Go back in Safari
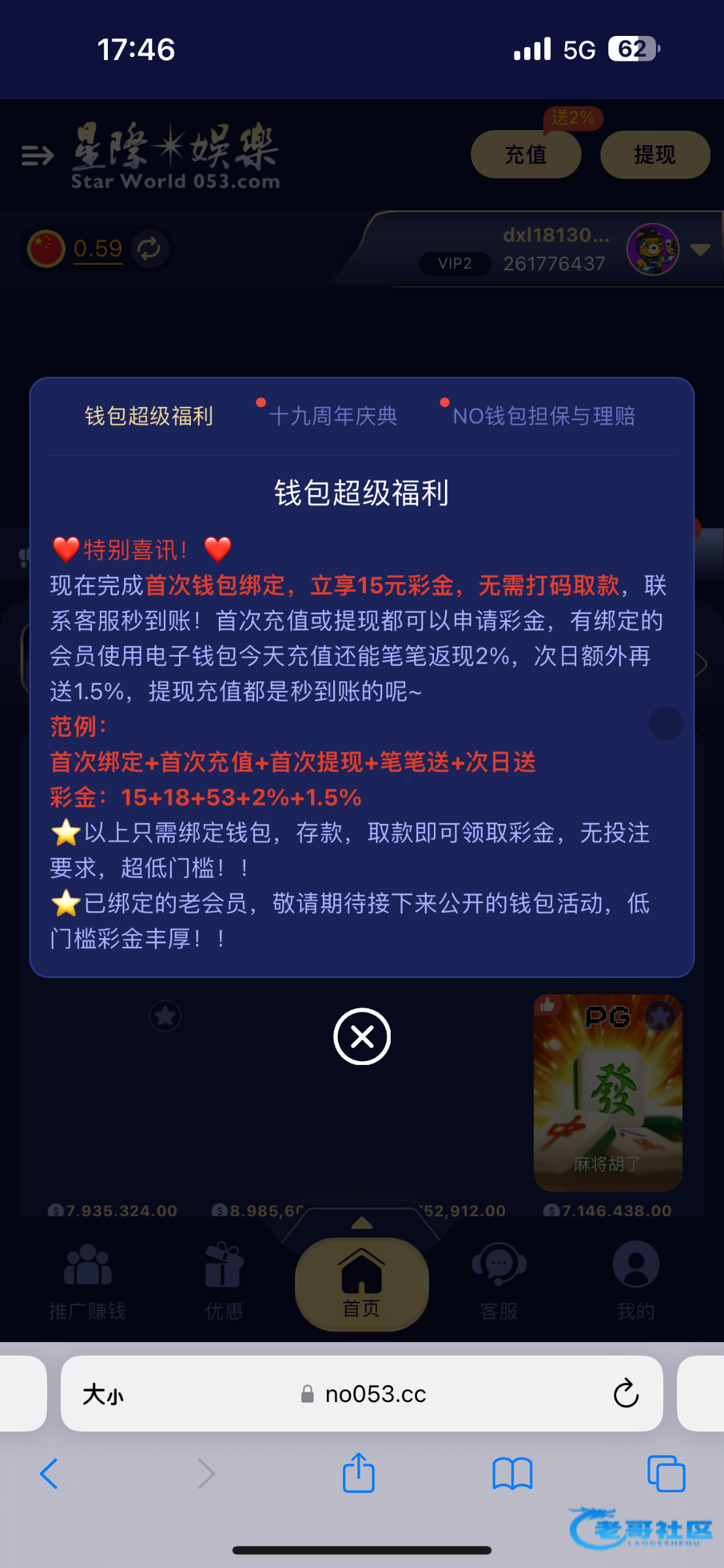The image size is (724, 1568). click(49, 1473)
